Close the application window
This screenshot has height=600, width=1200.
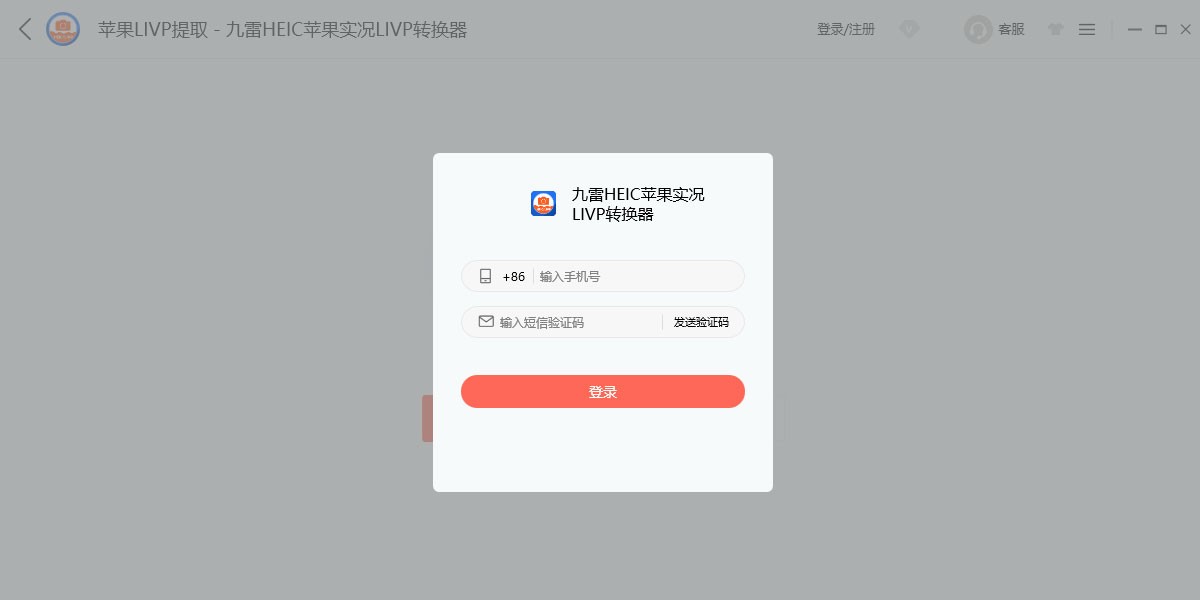coord(1186,29)
